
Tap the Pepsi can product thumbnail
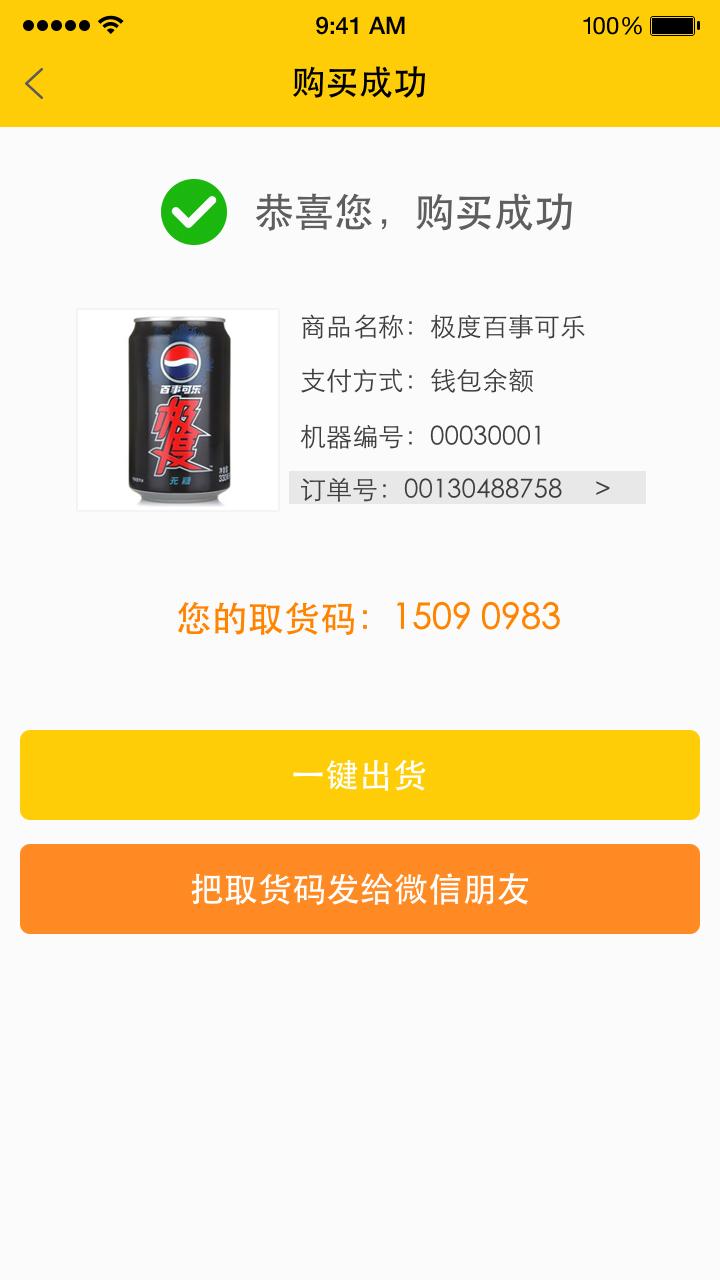pyautogui.click(x=176, y=411)
